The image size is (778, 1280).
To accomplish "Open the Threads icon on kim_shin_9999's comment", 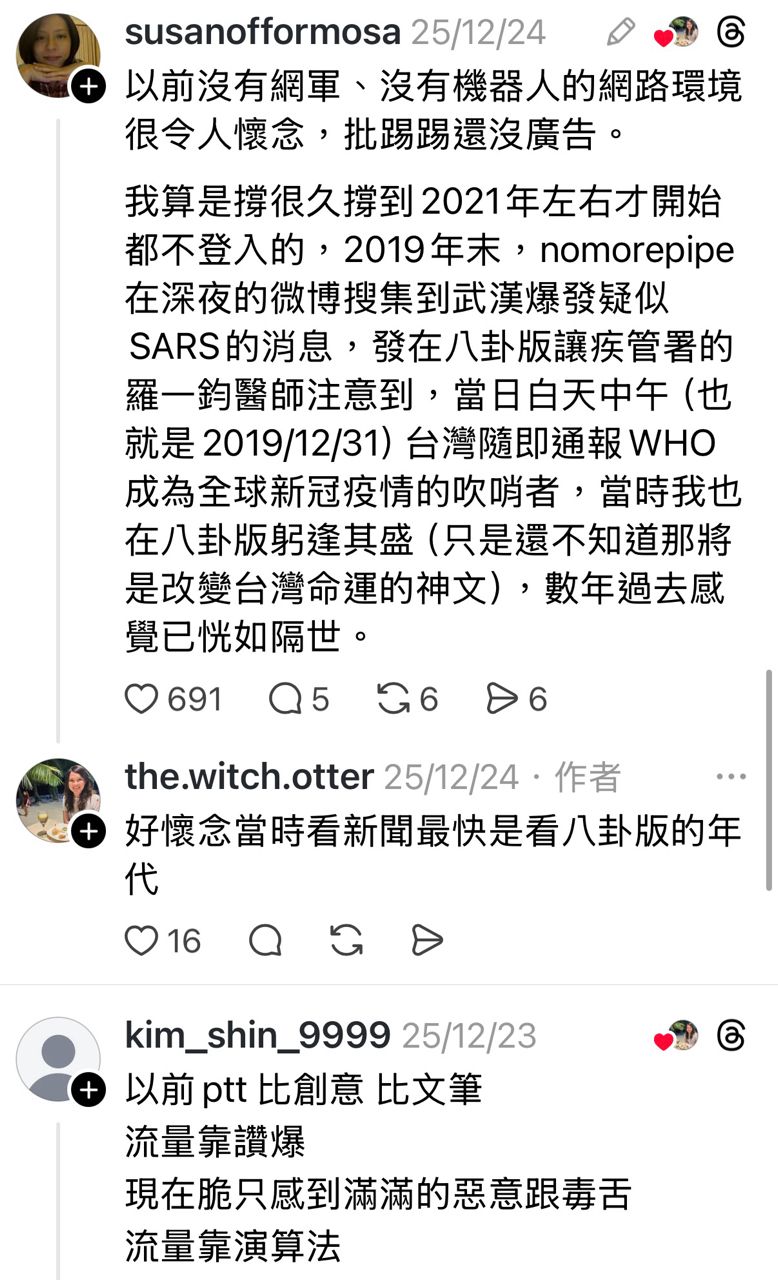I will (x=733, y=1036).
